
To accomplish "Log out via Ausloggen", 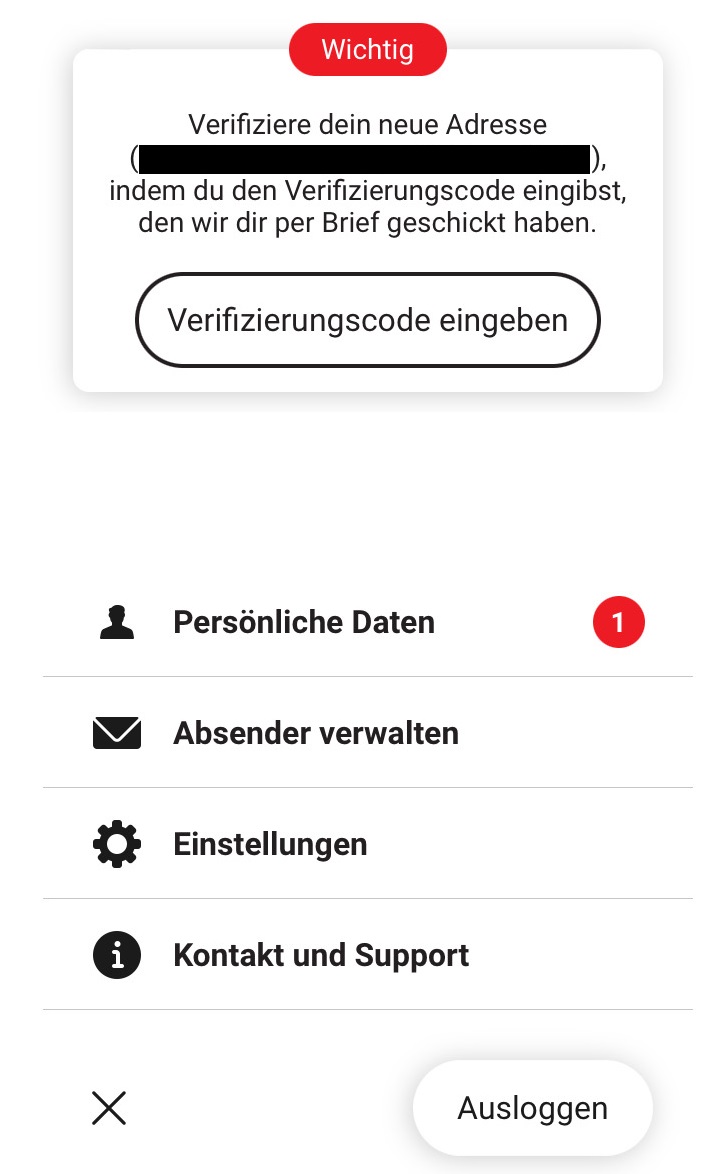I will (x=532, y=1108).
